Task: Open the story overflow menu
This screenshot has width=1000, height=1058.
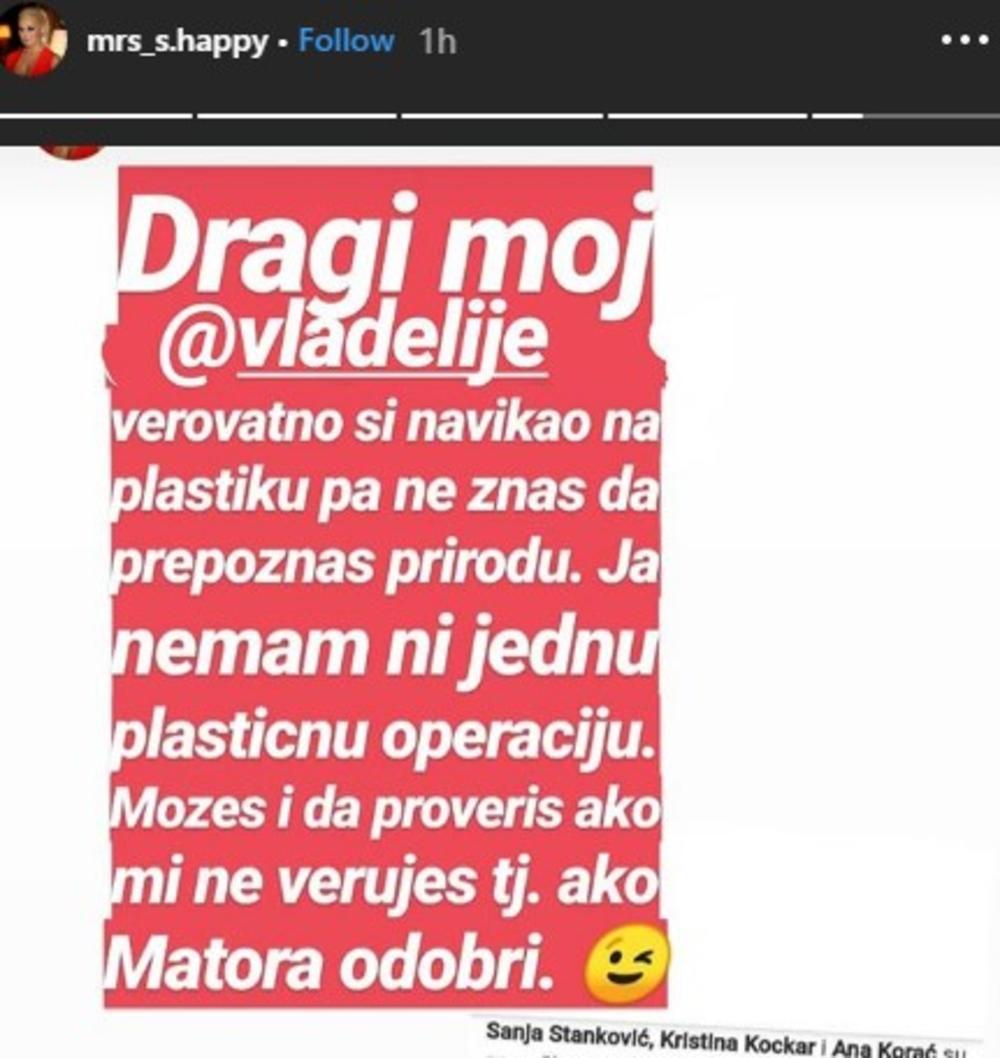Action: 967,40
